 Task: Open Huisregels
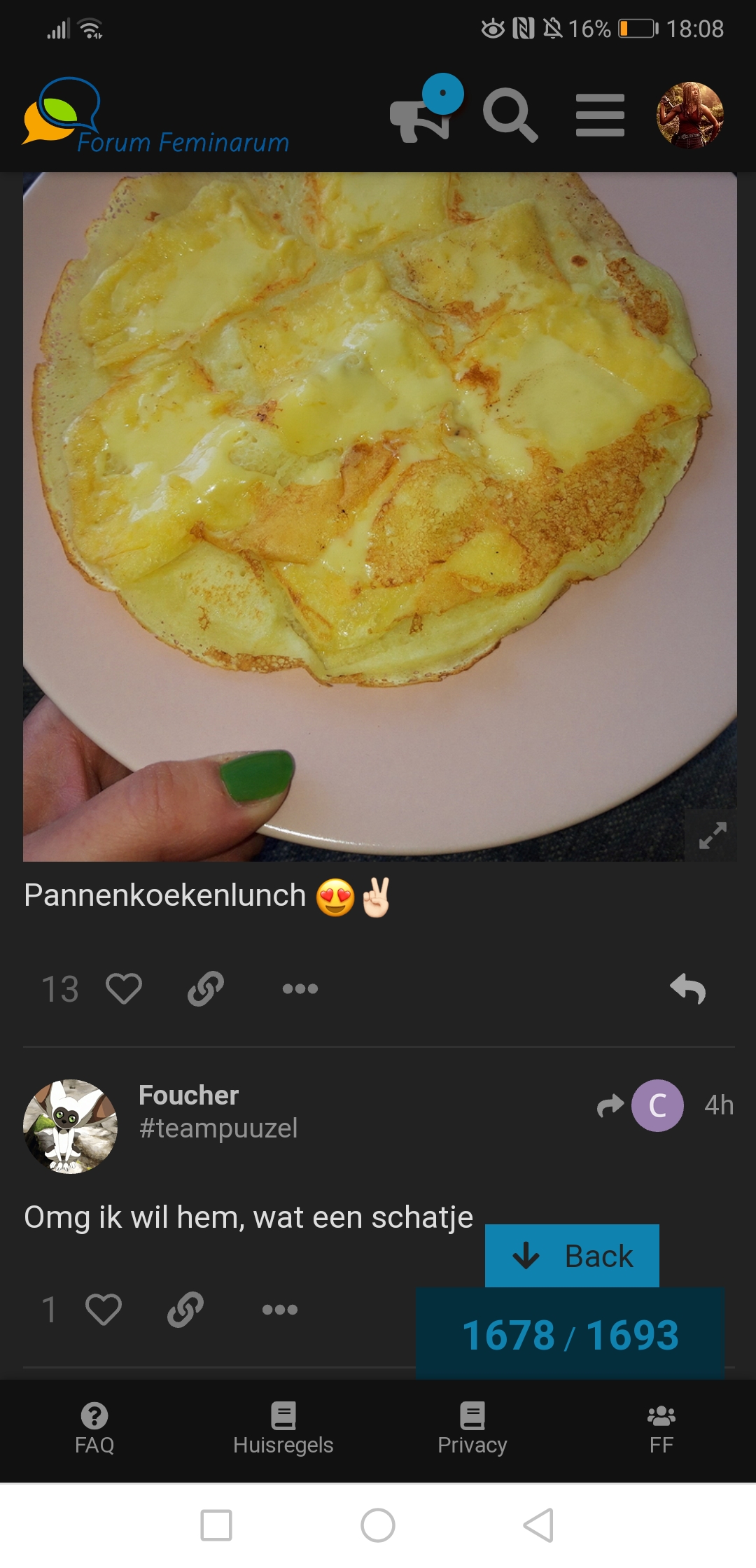pyautogui.click(x=283, y=1429)
